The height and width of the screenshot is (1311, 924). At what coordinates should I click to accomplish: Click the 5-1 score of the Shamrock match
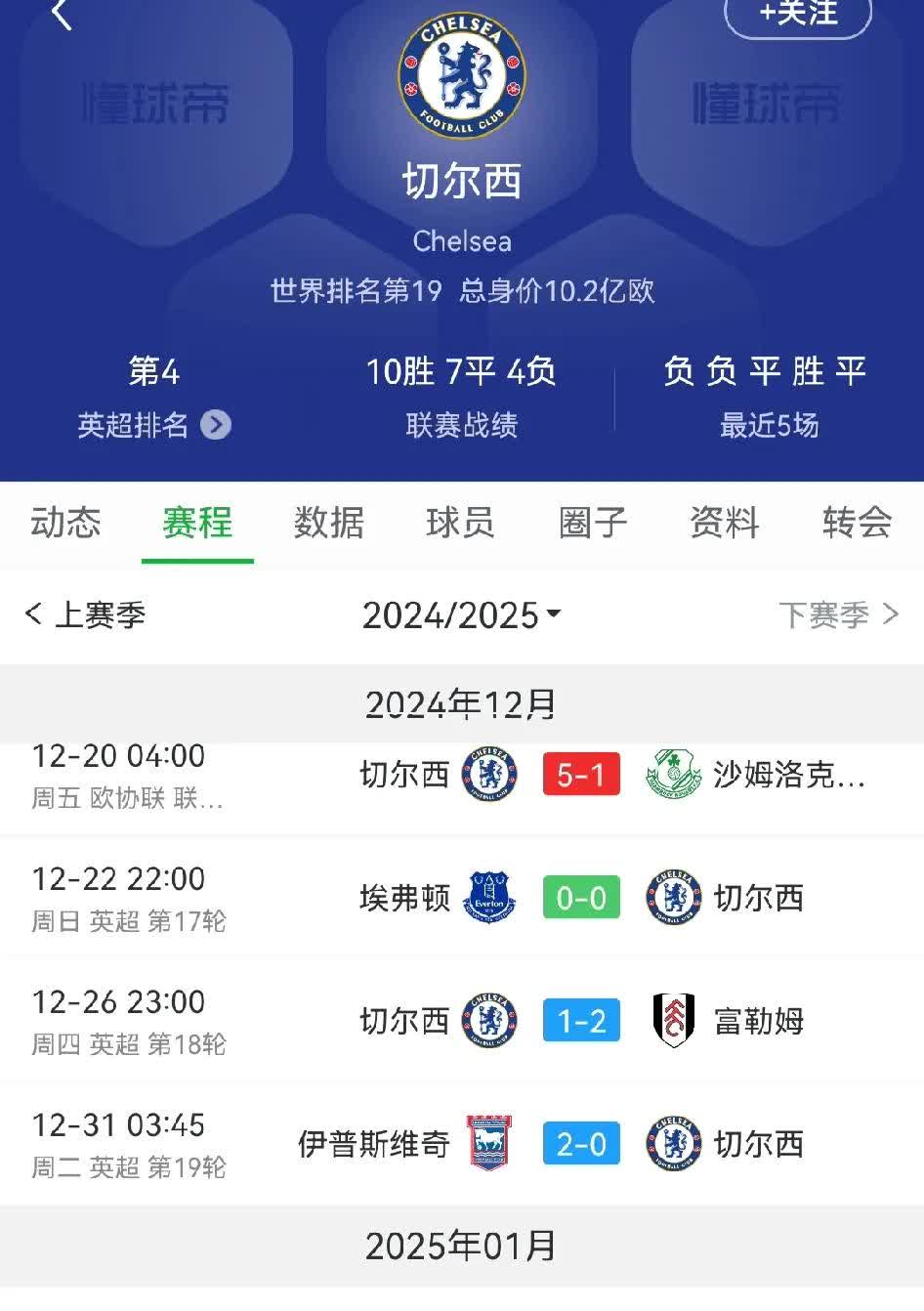(x=581, y=775)
